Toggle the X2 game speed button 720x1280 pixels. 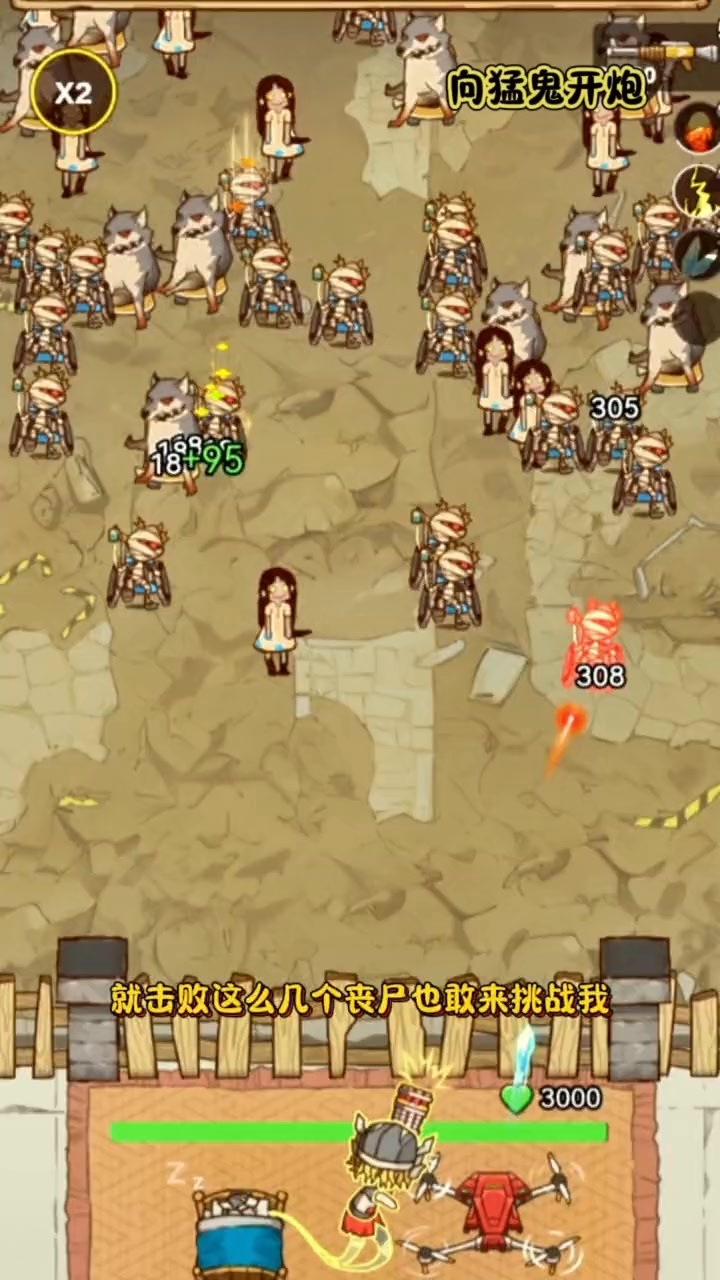pyautogui.click(x=73, y=92)
